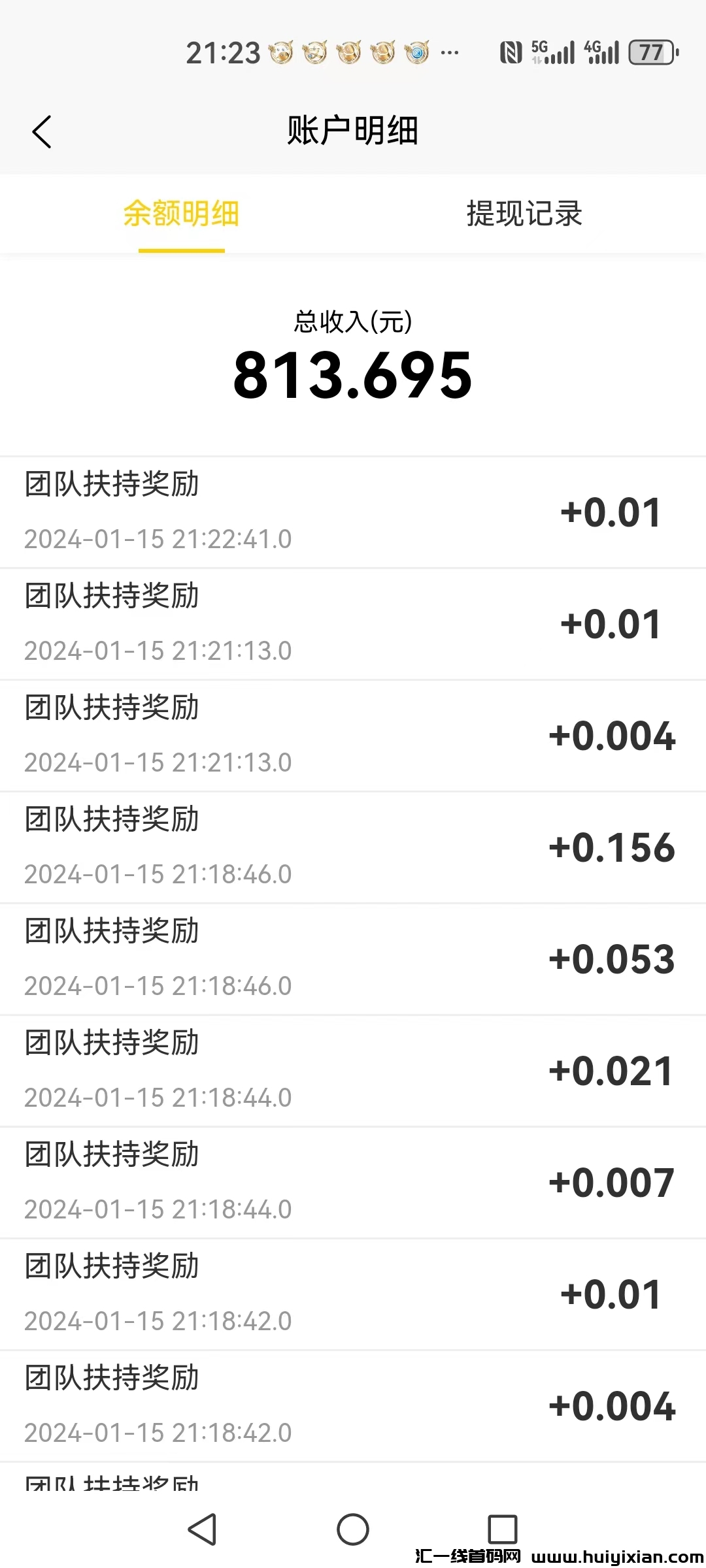Tap the system home button
This screenshot has width=706, height=1568.
[353, 1529]
